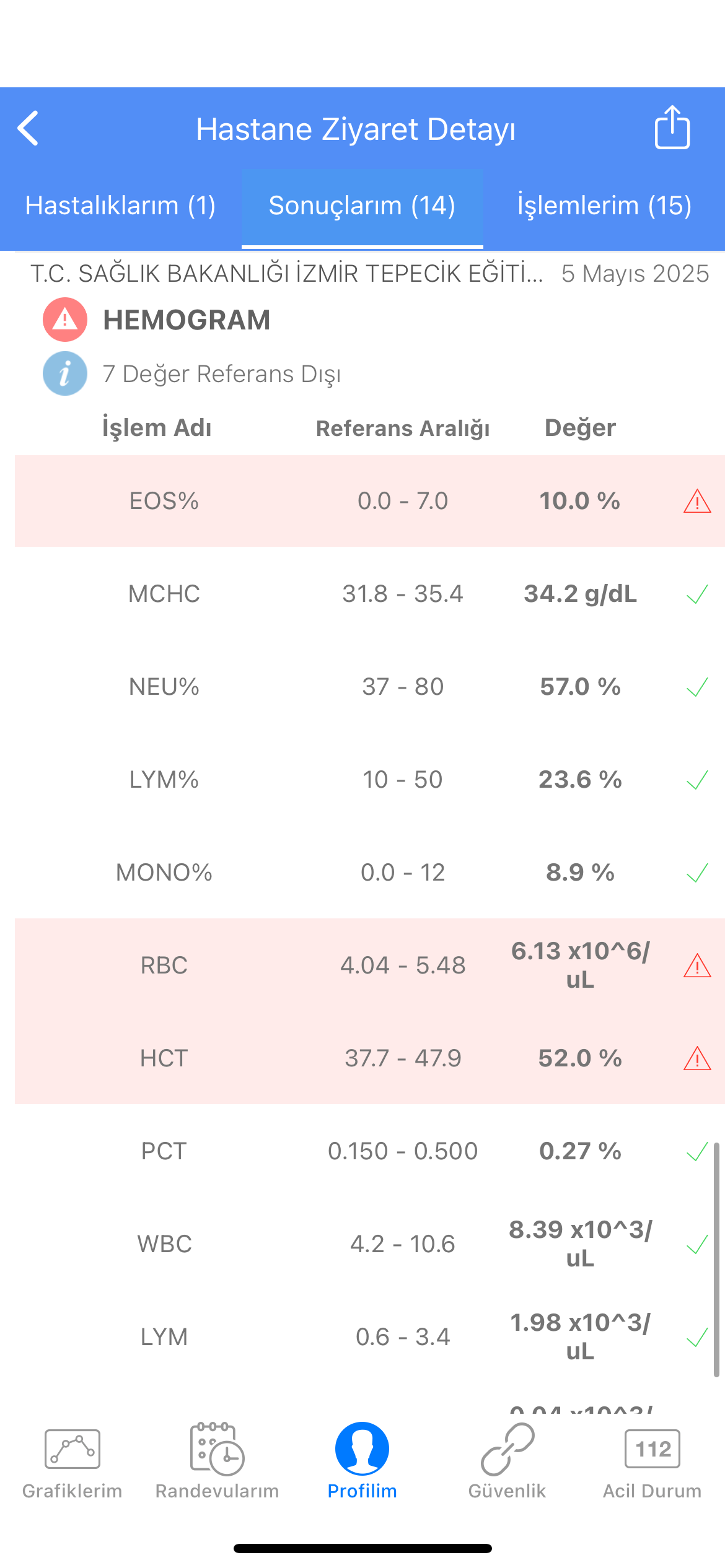Share the hospital visit details
The height and width of the screenshot is (1568, 725).
point(672,127)
